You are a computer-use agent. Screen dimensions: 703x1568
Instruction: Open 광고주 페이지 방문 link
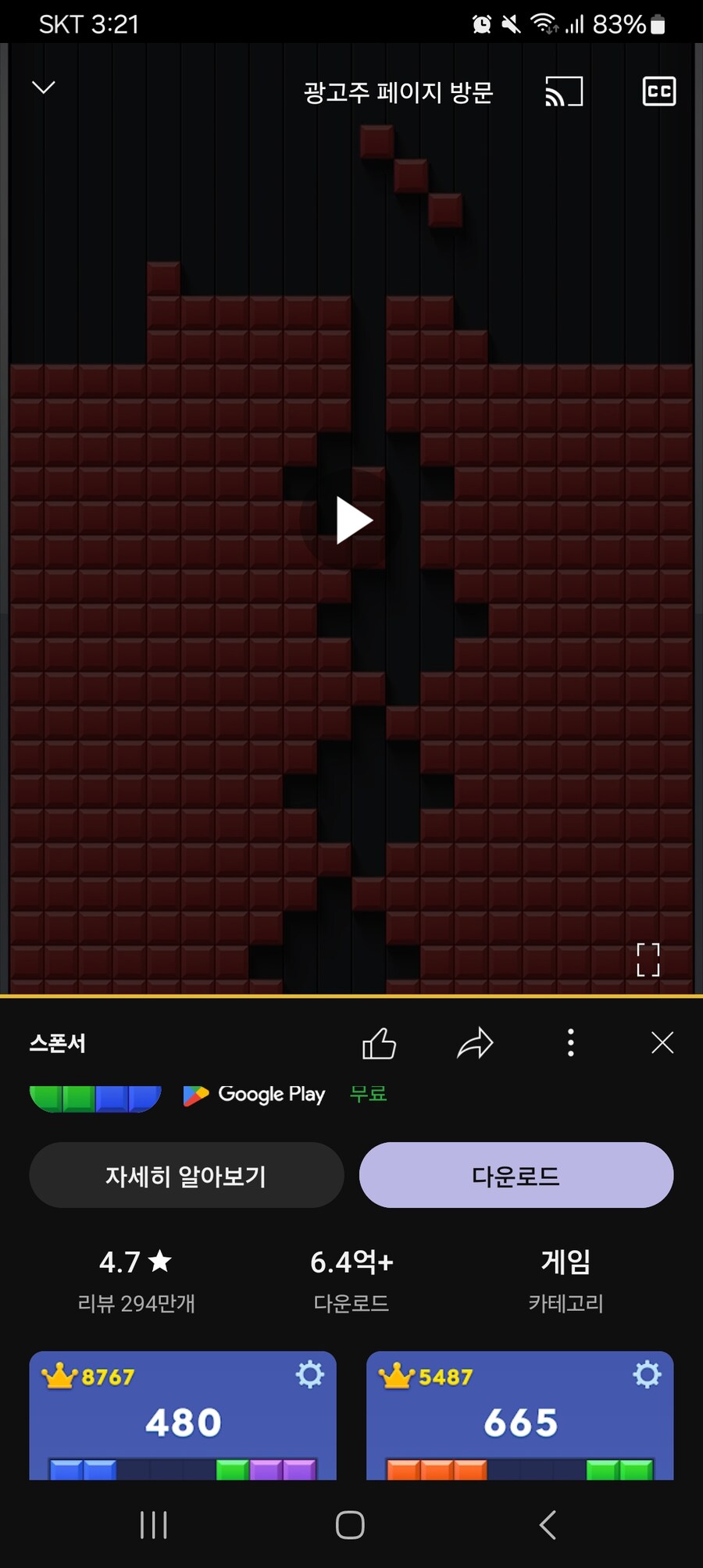coord(398,92)
